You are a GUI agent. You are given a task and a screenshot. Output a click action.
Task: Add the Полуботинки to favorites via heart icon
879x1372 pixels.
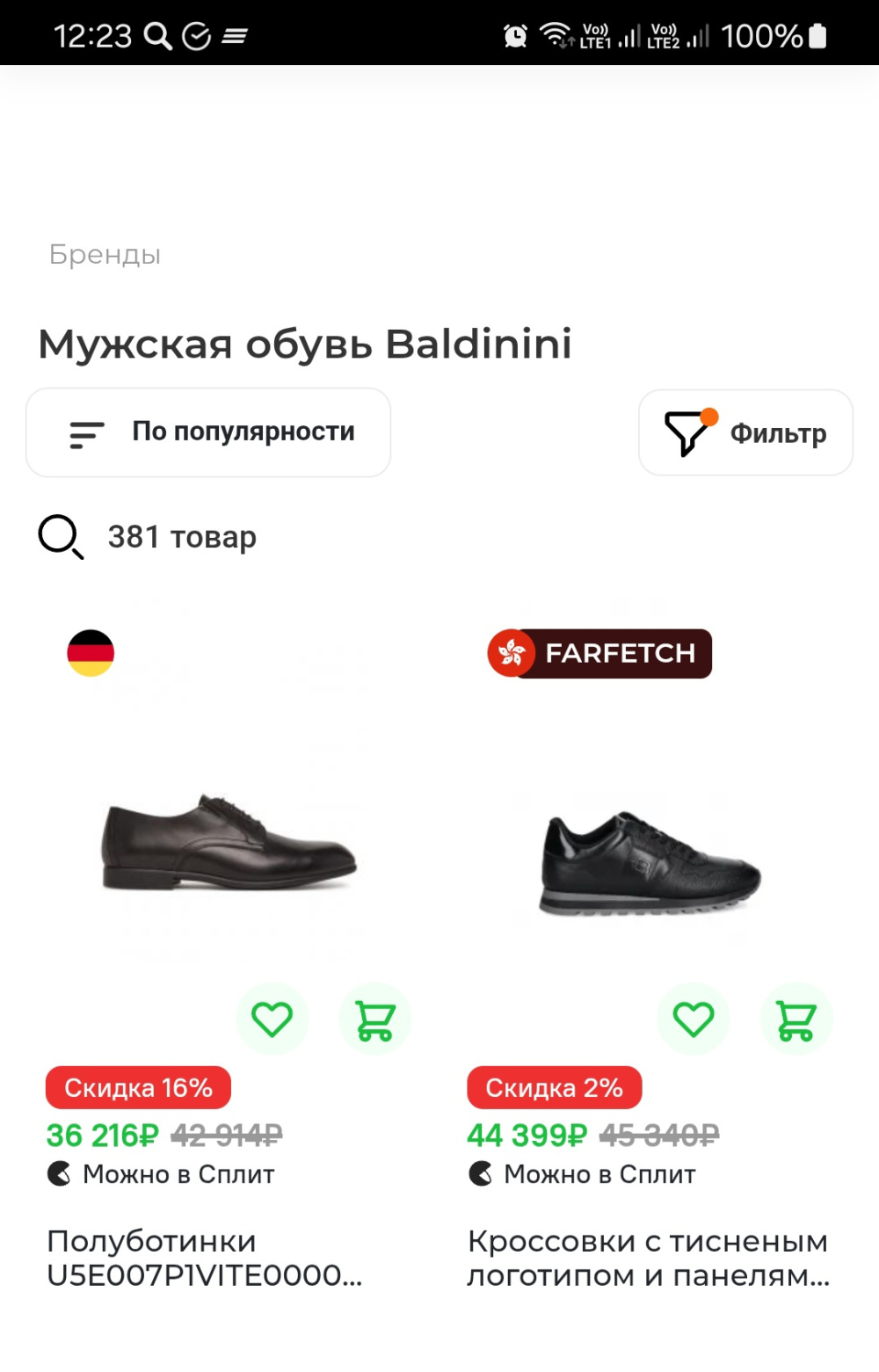[272, 1018]
